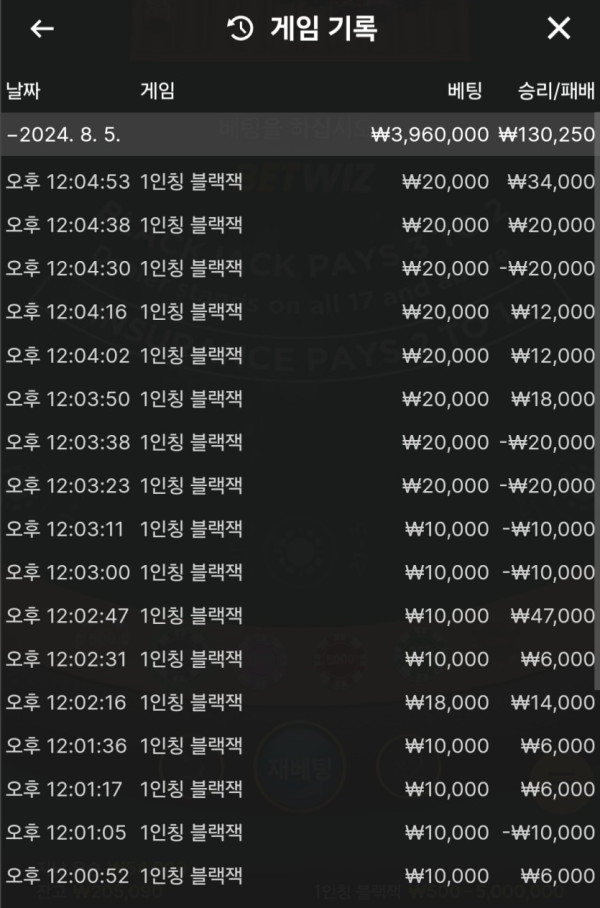
Task: Open the 오후 12:04:16 blackjack round
Action: 300,312
